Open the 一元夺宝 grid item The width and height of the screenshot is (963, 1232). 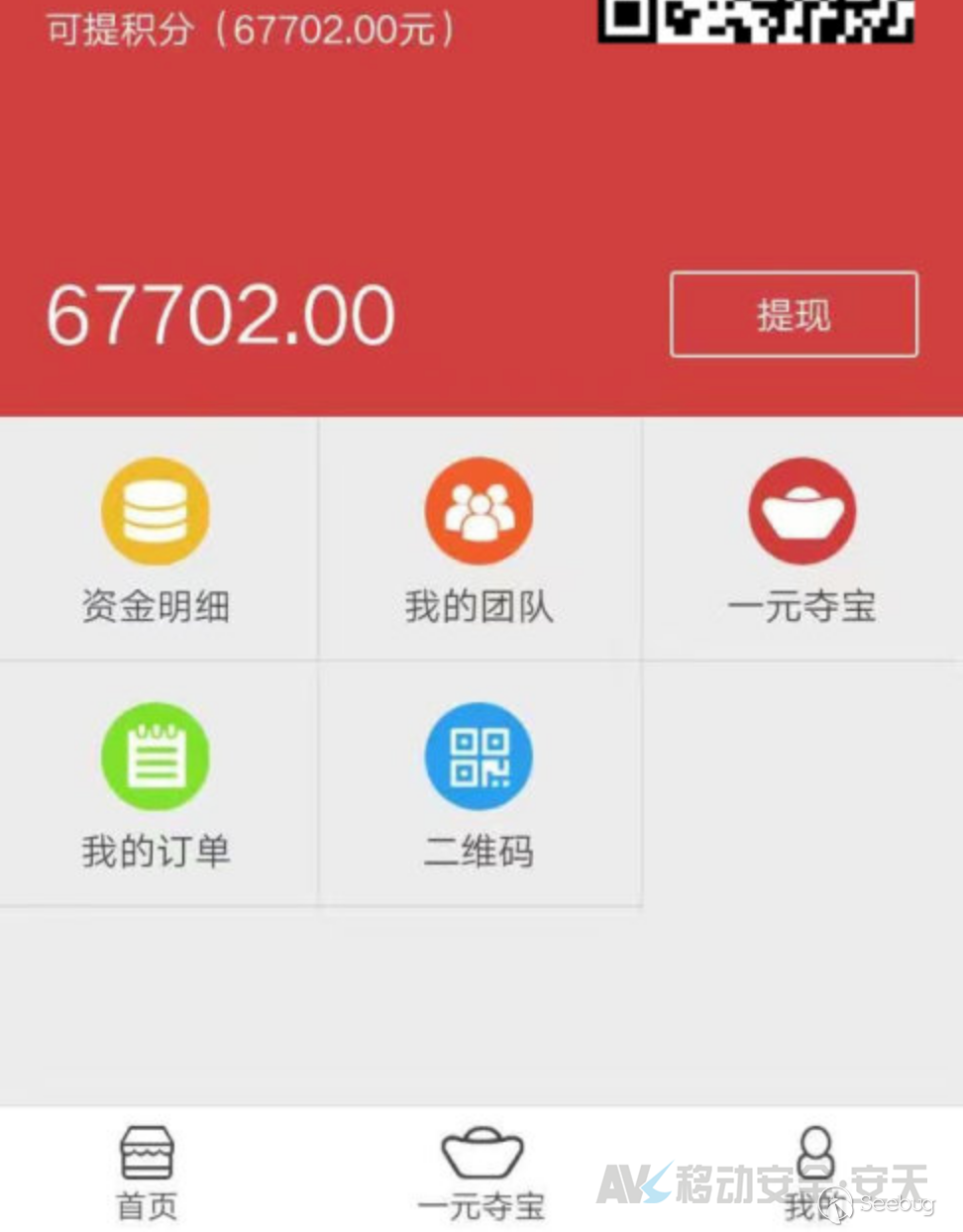tap(802, 540)
